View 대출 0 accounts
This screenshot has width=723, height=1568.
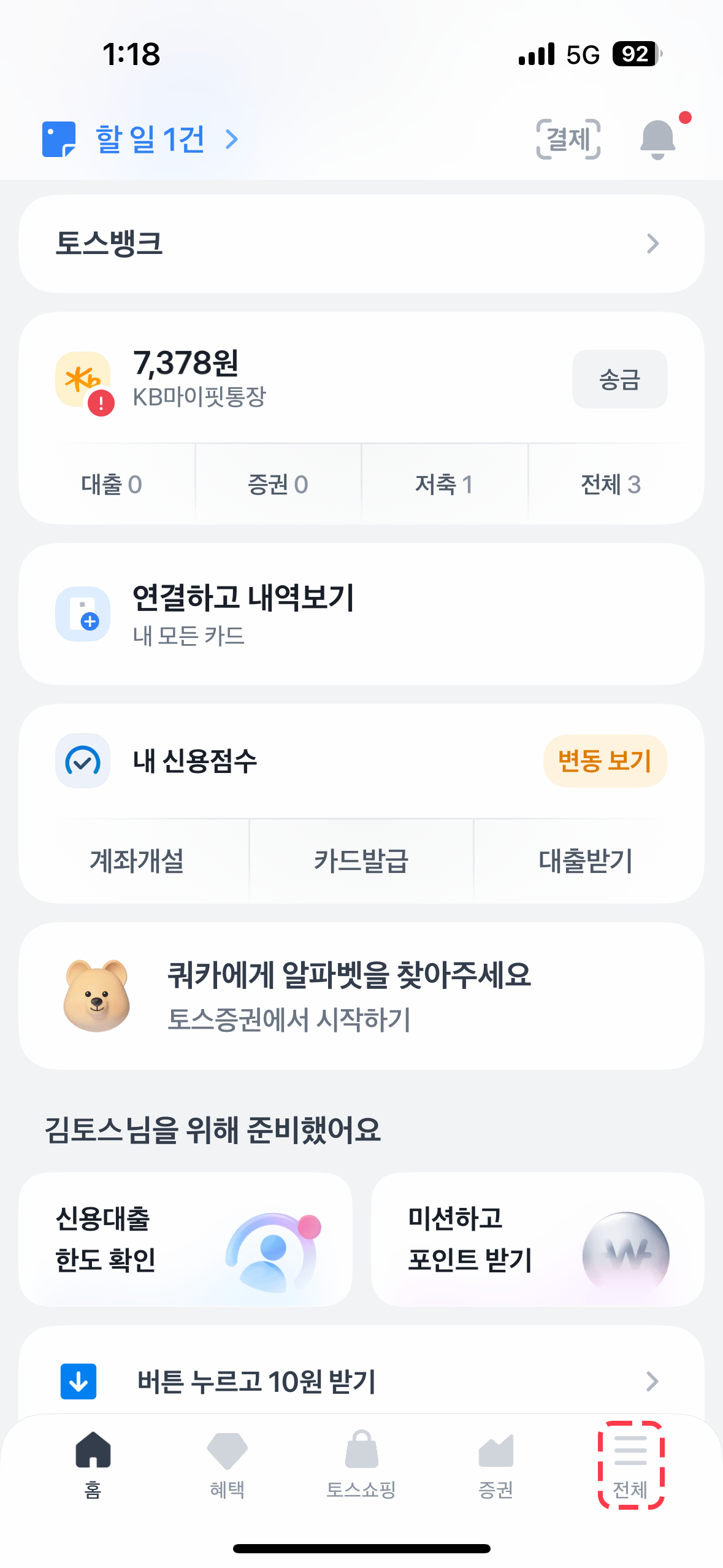[x=112, y=485]
